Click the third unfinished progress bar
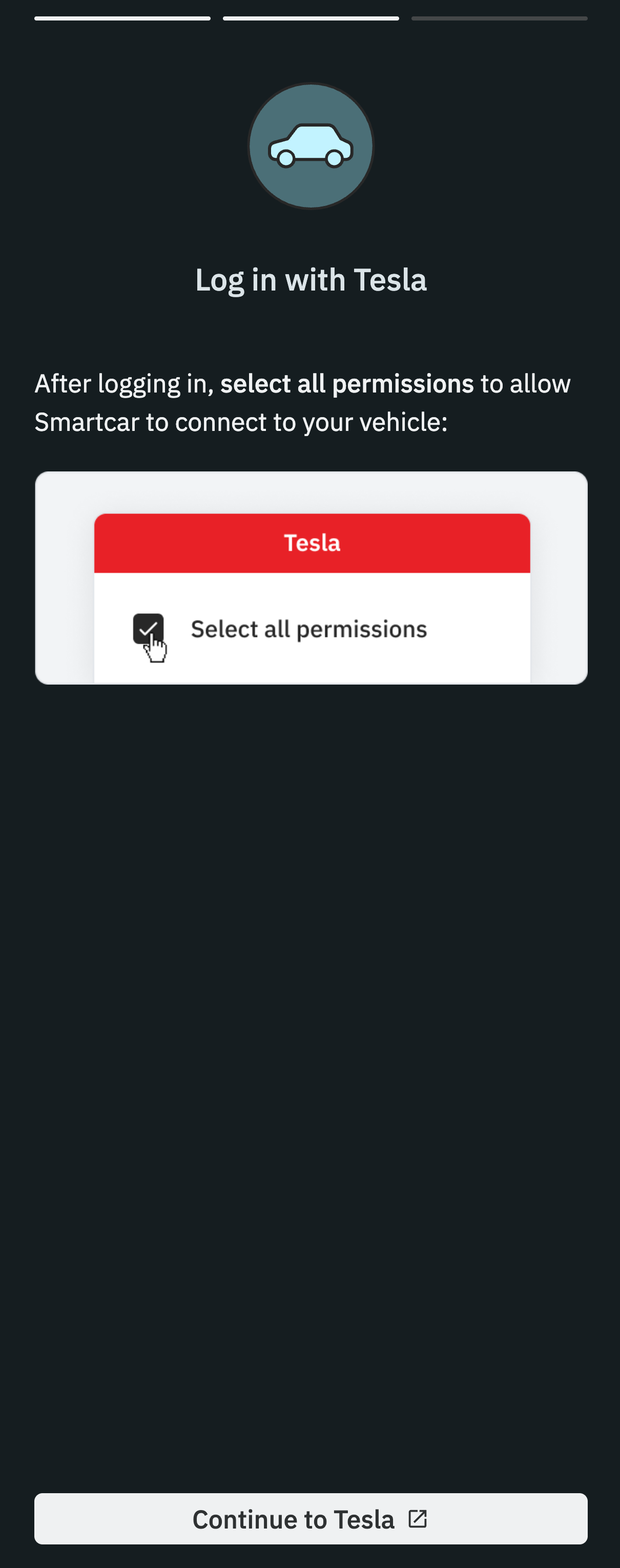 (499, 18)
